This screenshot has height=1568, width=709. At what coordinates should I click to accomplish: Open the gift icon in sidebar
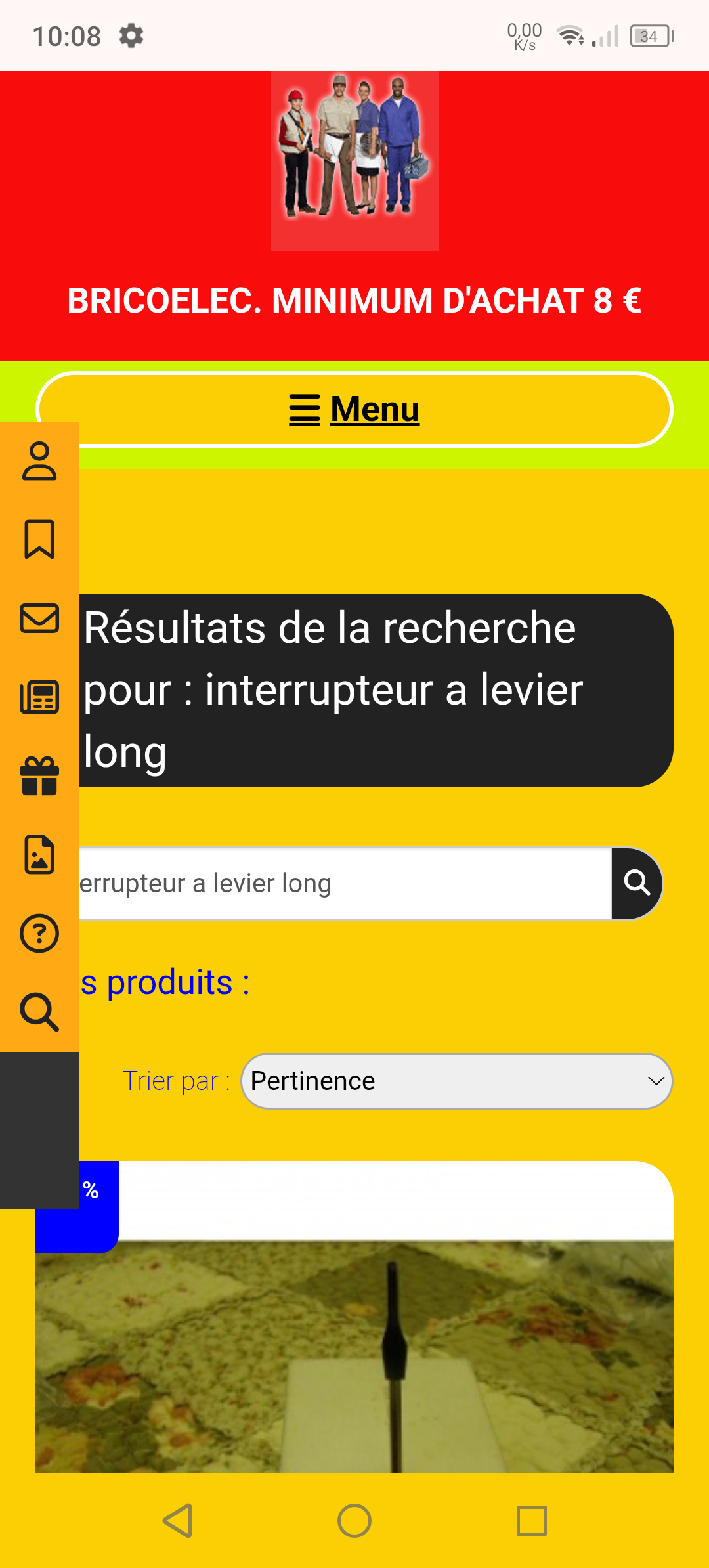point(39,775)
